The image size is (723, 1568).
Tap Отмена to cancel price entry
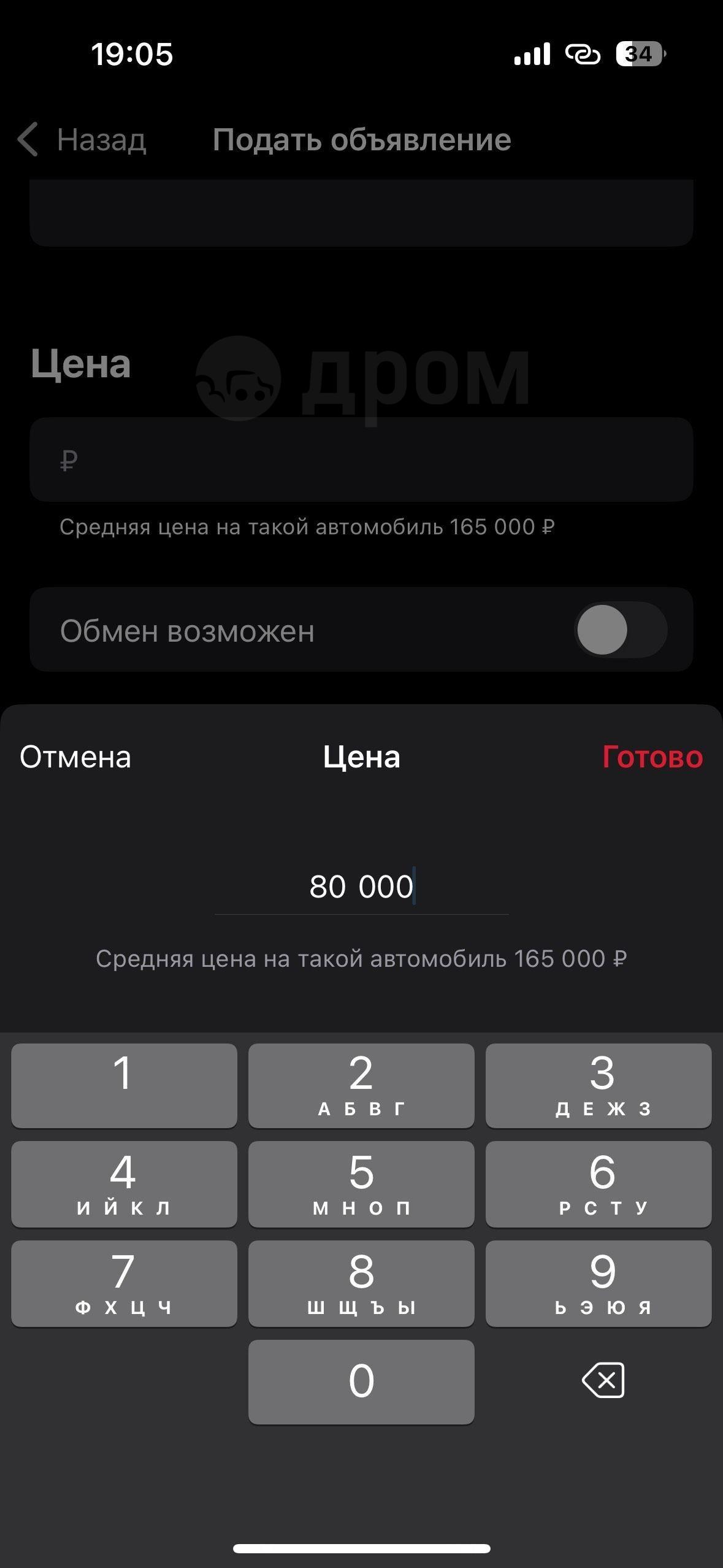[75, 758]
